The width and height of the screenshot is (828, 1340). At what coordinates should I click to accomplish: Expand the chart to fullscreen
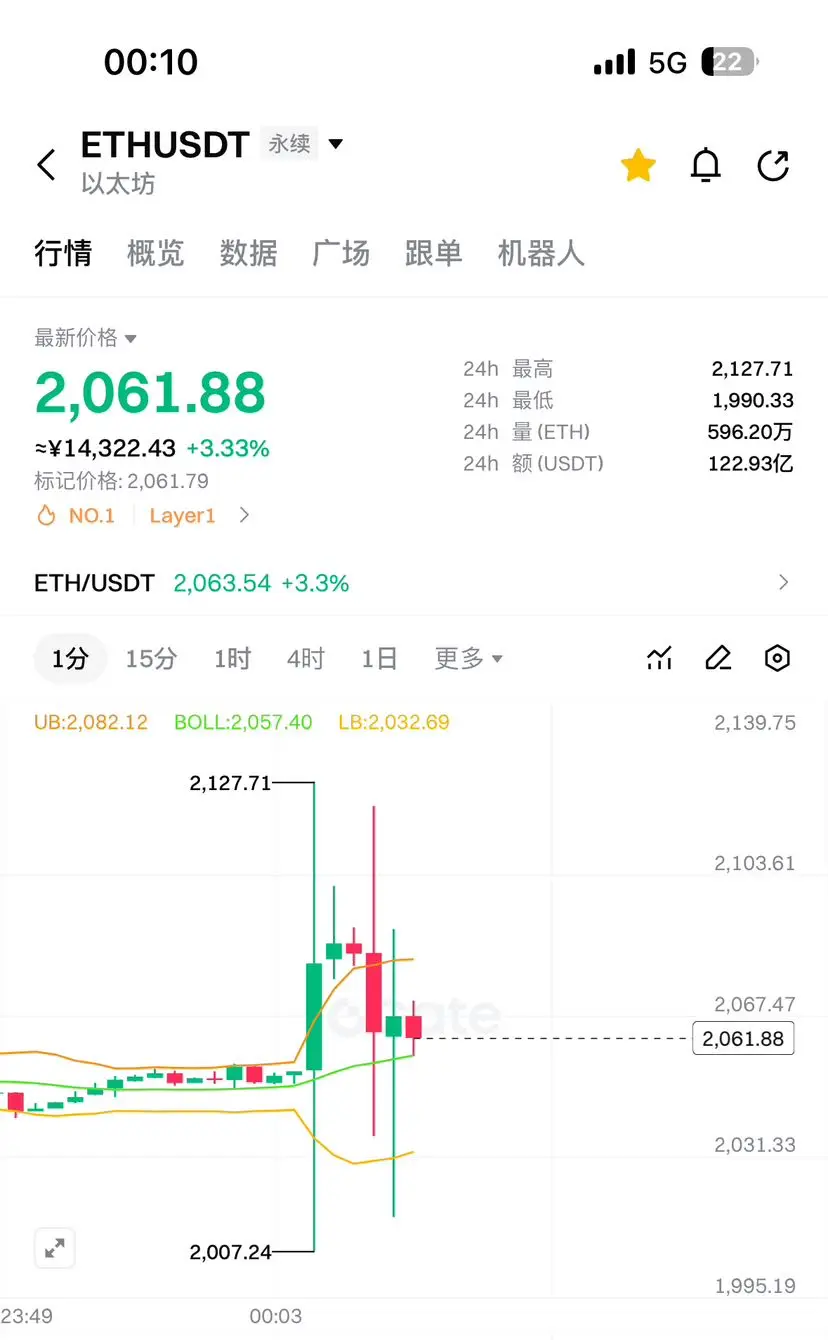tap(54, 1247)
